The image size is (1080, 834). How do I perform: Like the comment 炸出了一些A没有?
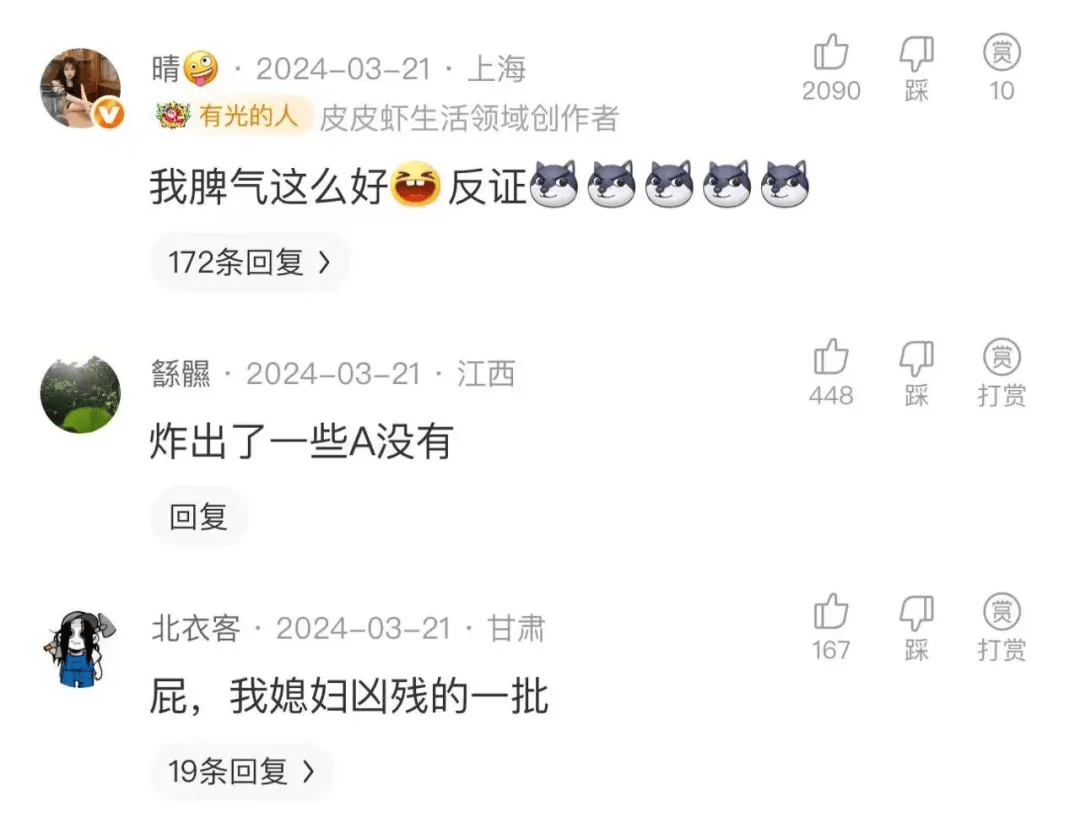[x=831, y=358]
